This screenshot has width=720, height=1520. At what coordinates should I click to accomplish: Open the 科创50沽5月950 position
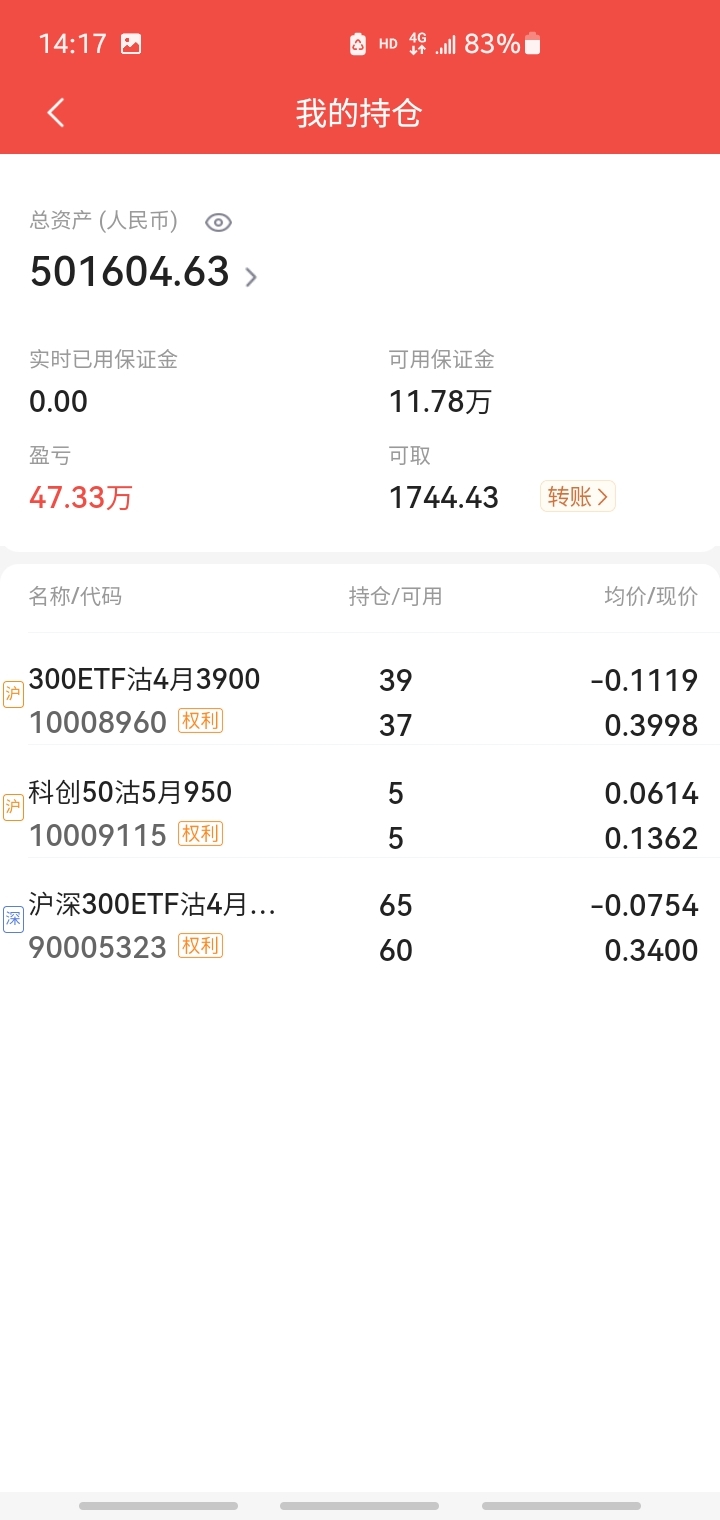(360, 814)
